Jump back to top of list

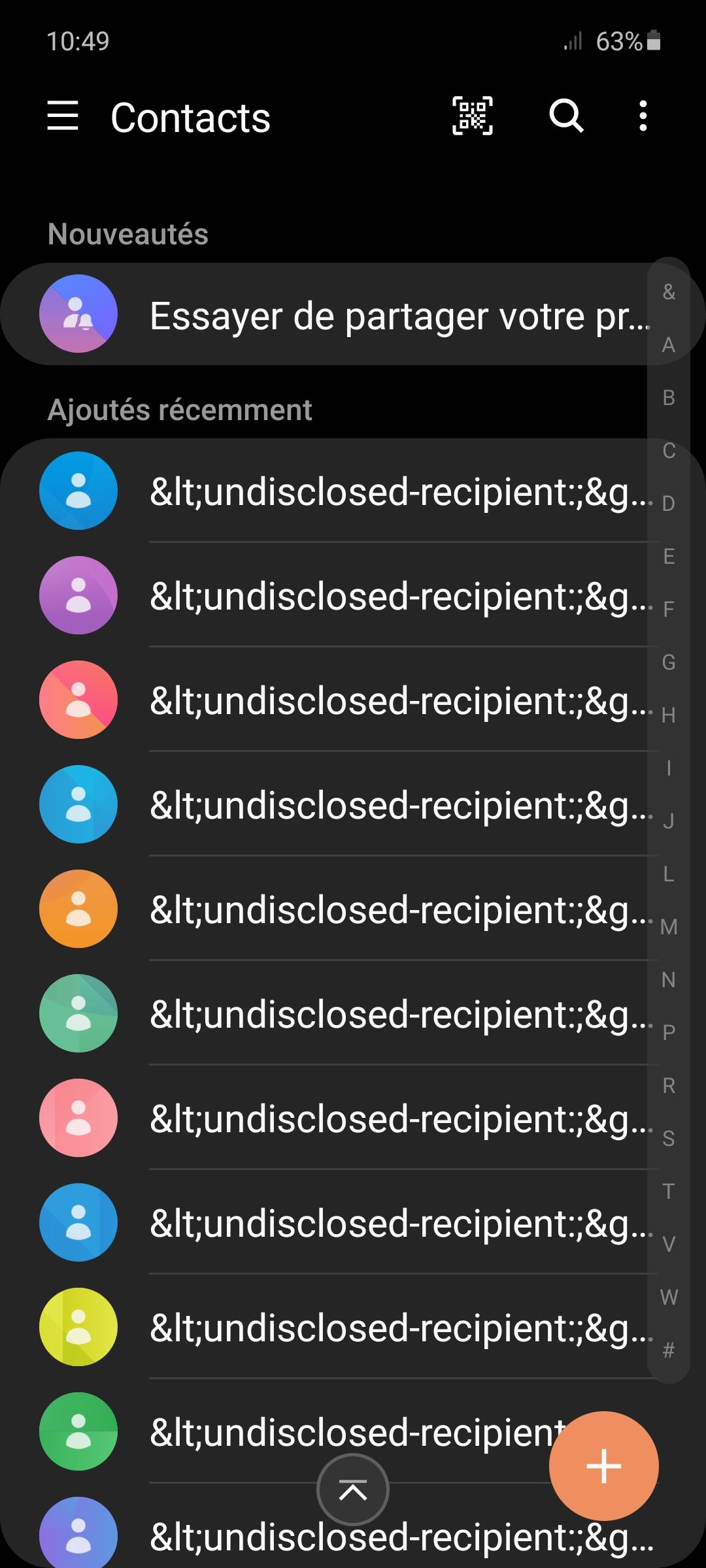click(x=353, y=1491)
